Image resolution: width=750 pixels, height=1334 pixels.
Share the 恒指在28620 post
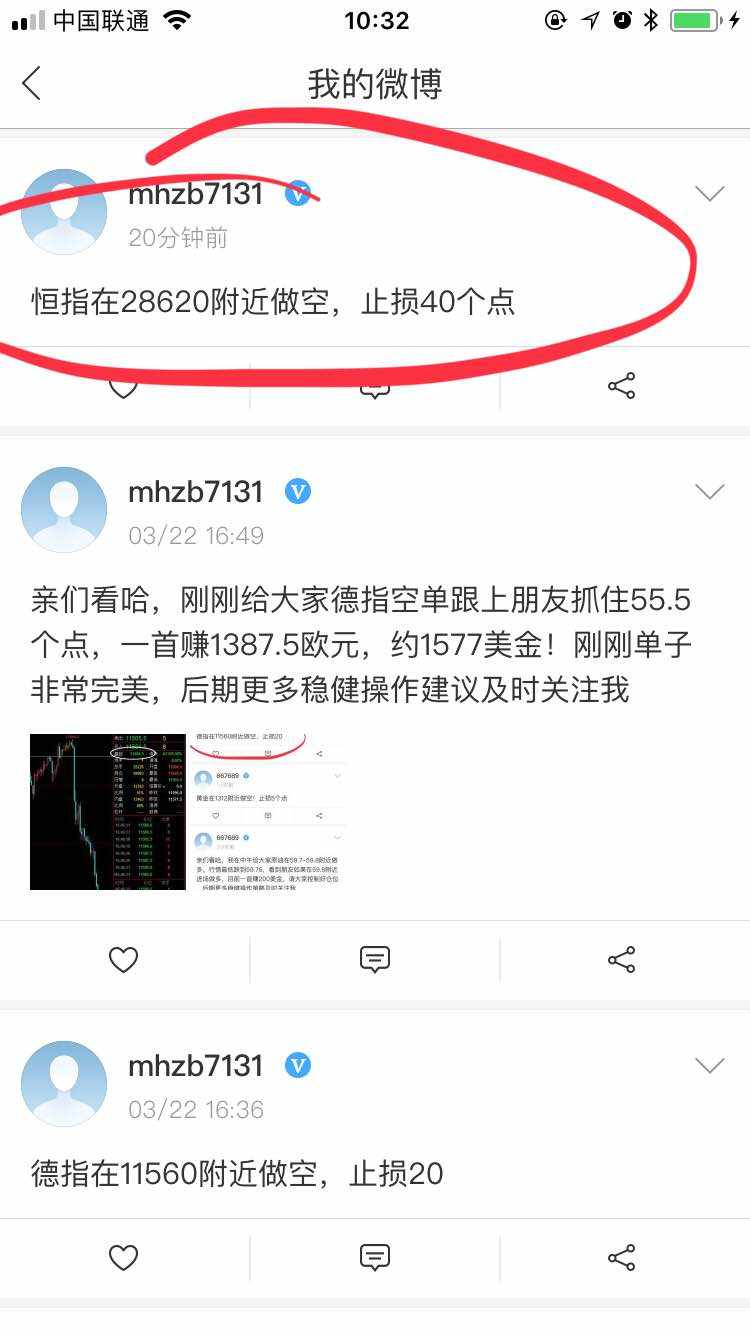[621, 387]
